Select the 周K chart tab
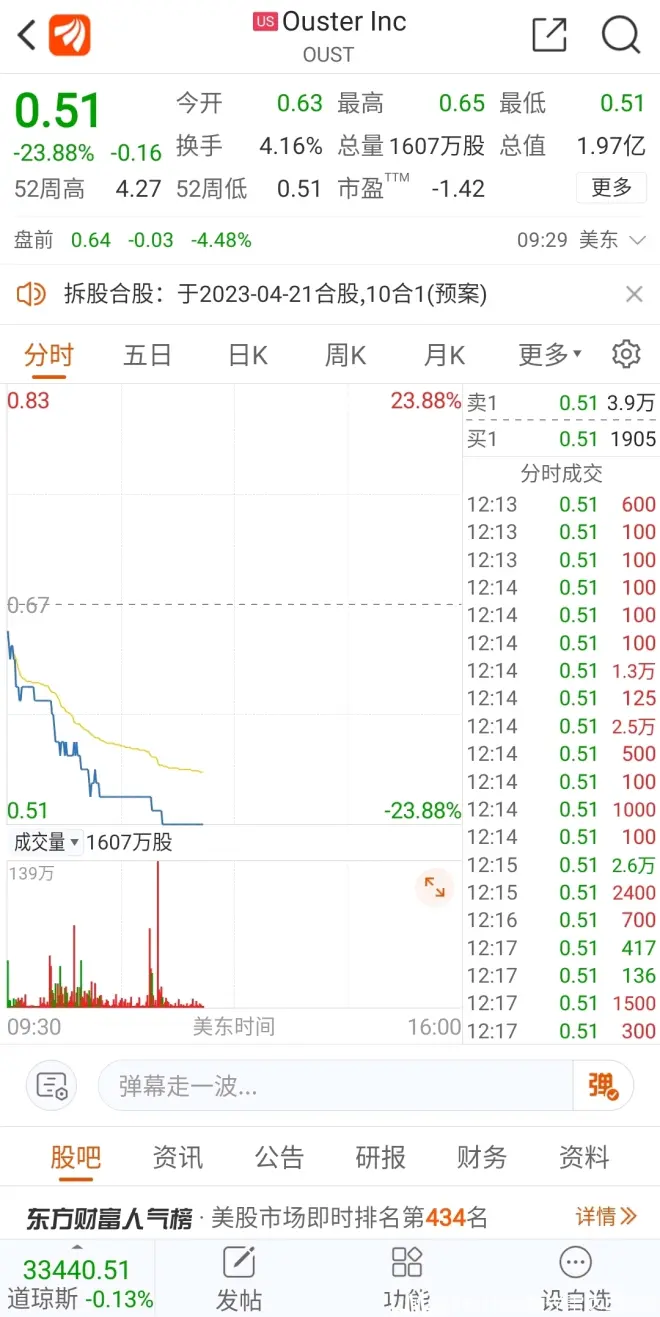Screen dimensions: 660x1317 (345, 354)
